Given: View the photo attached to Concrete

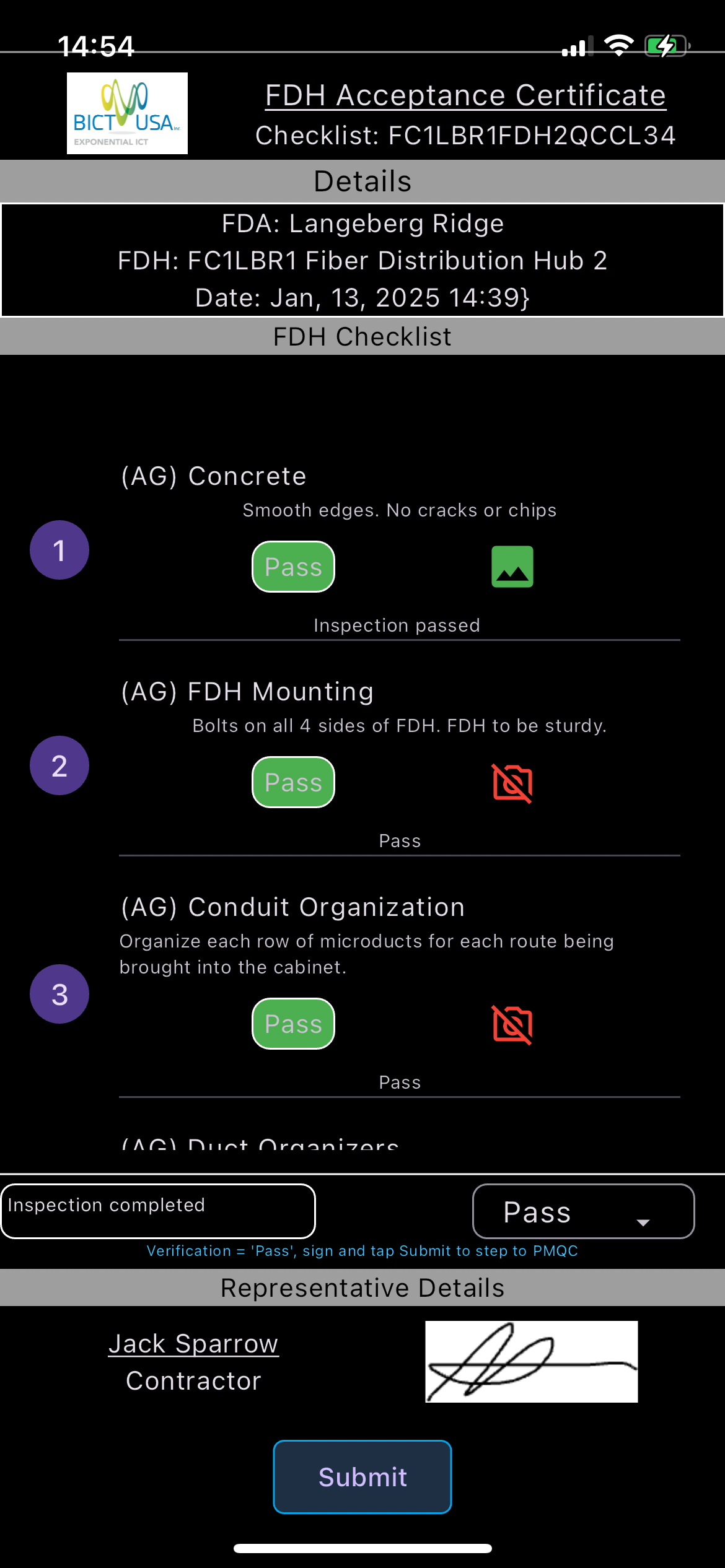Looking at the screenshot, I should click(512, 567).
